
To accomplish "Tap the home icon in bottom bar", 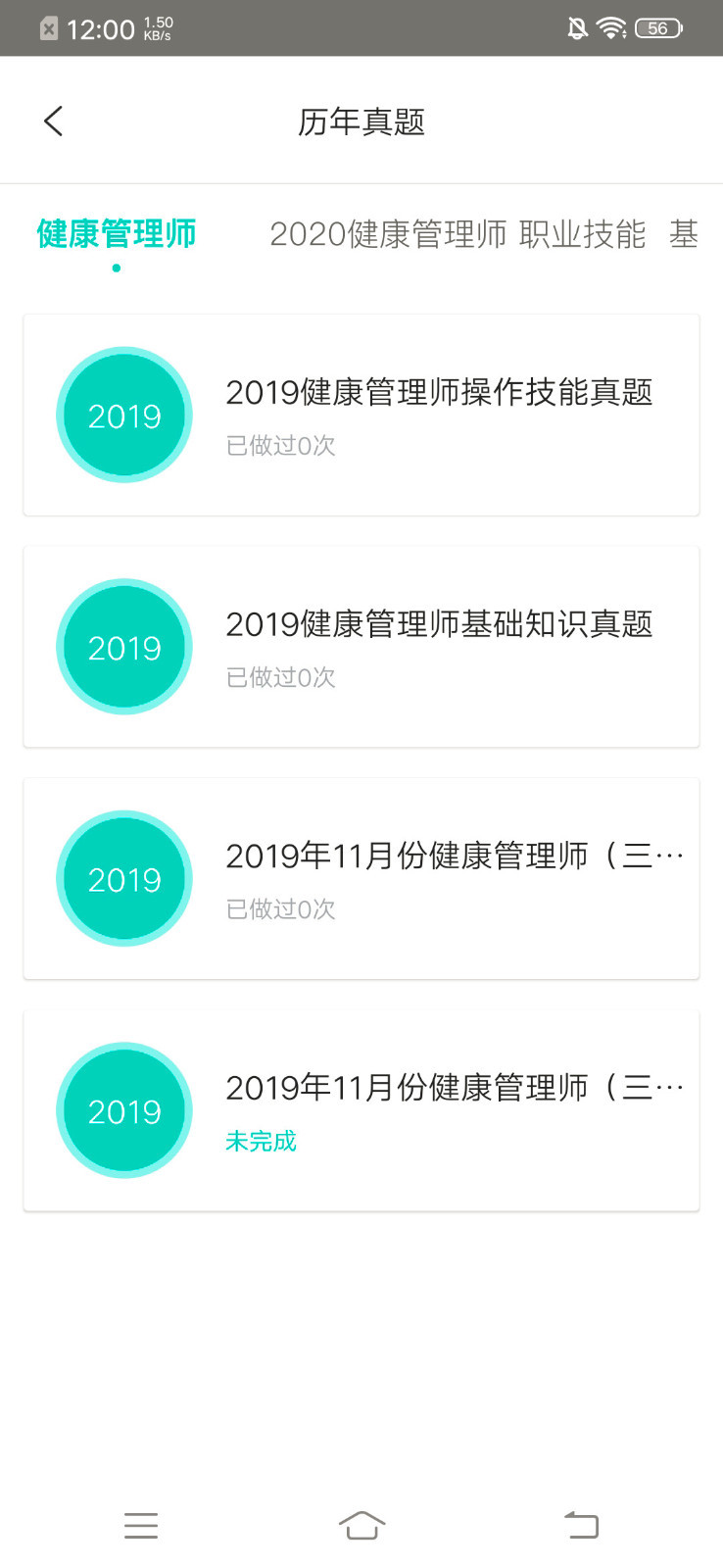I will 361,1525.
